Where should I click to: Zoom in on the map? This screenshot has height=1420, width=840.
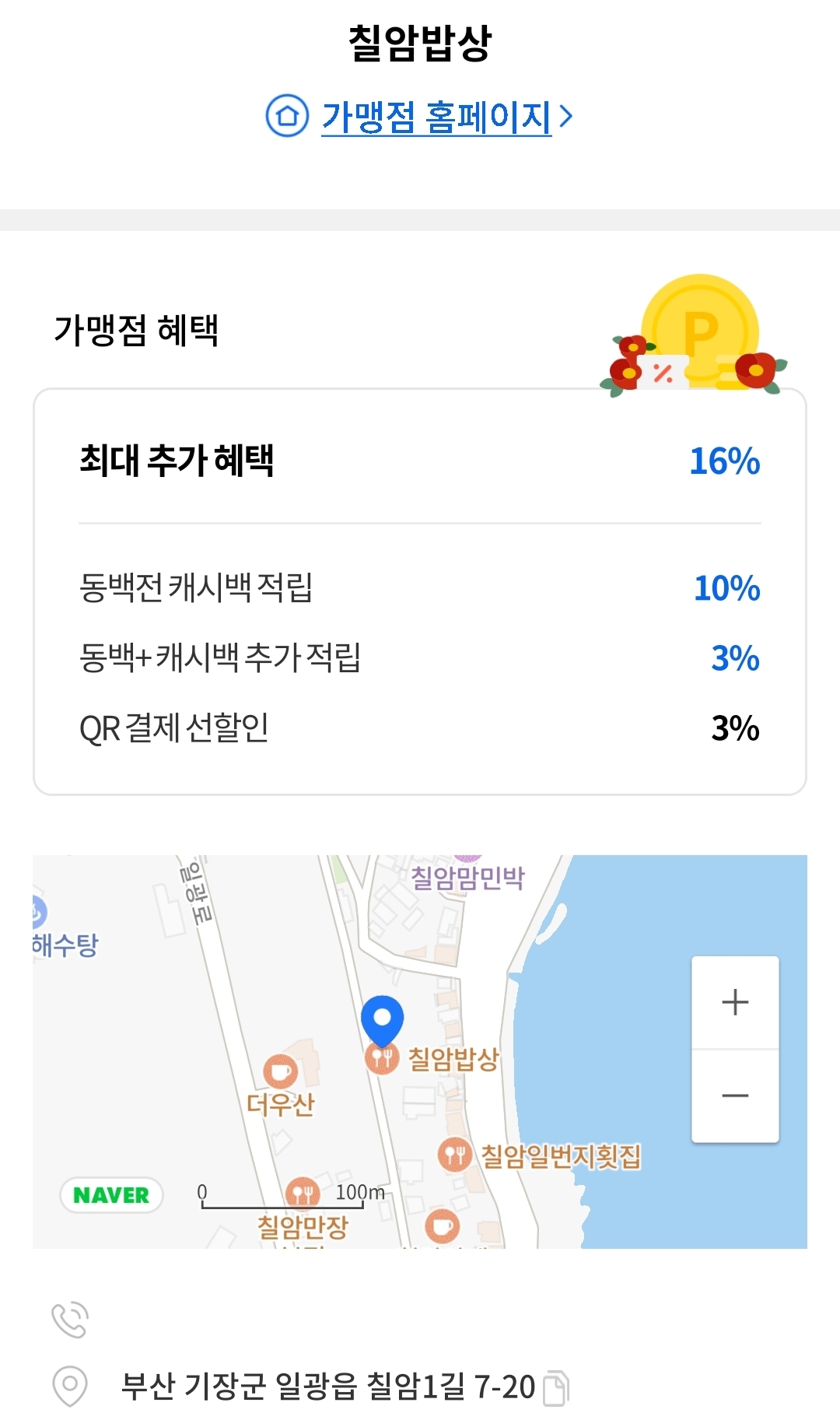[735, 1002]
